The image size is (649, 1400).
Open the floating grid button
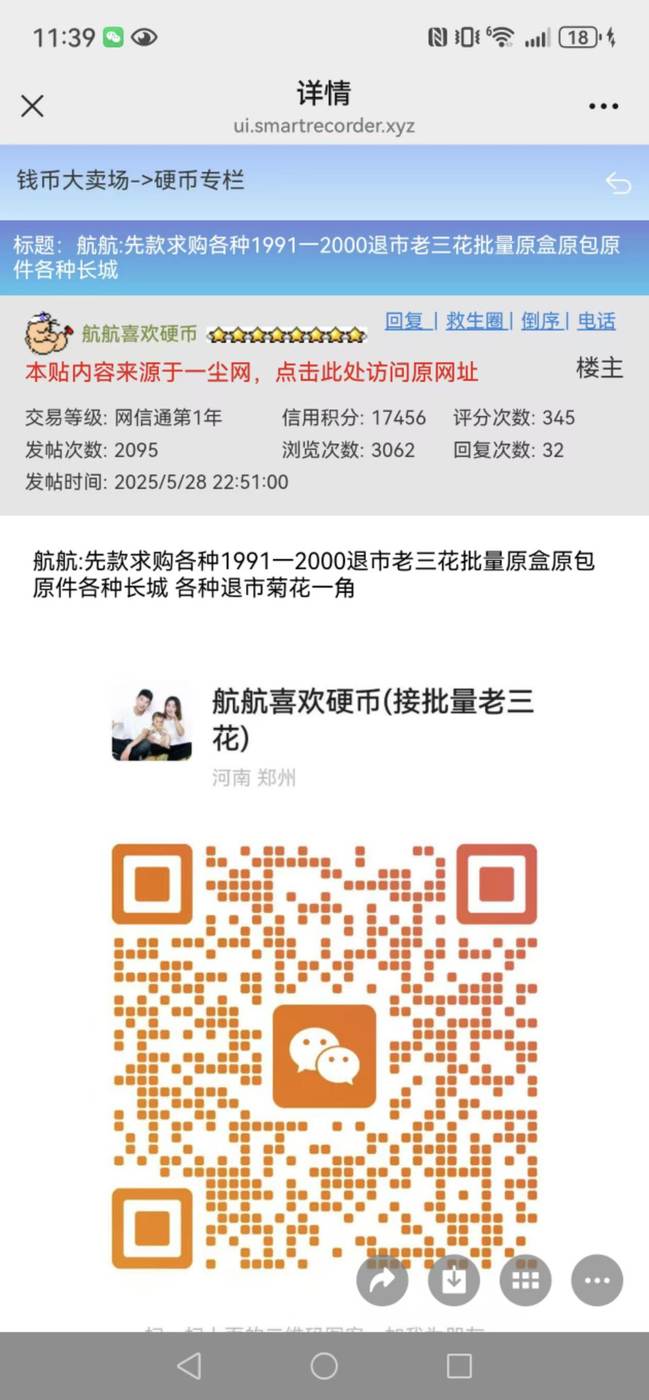[x=525, y=1280]
